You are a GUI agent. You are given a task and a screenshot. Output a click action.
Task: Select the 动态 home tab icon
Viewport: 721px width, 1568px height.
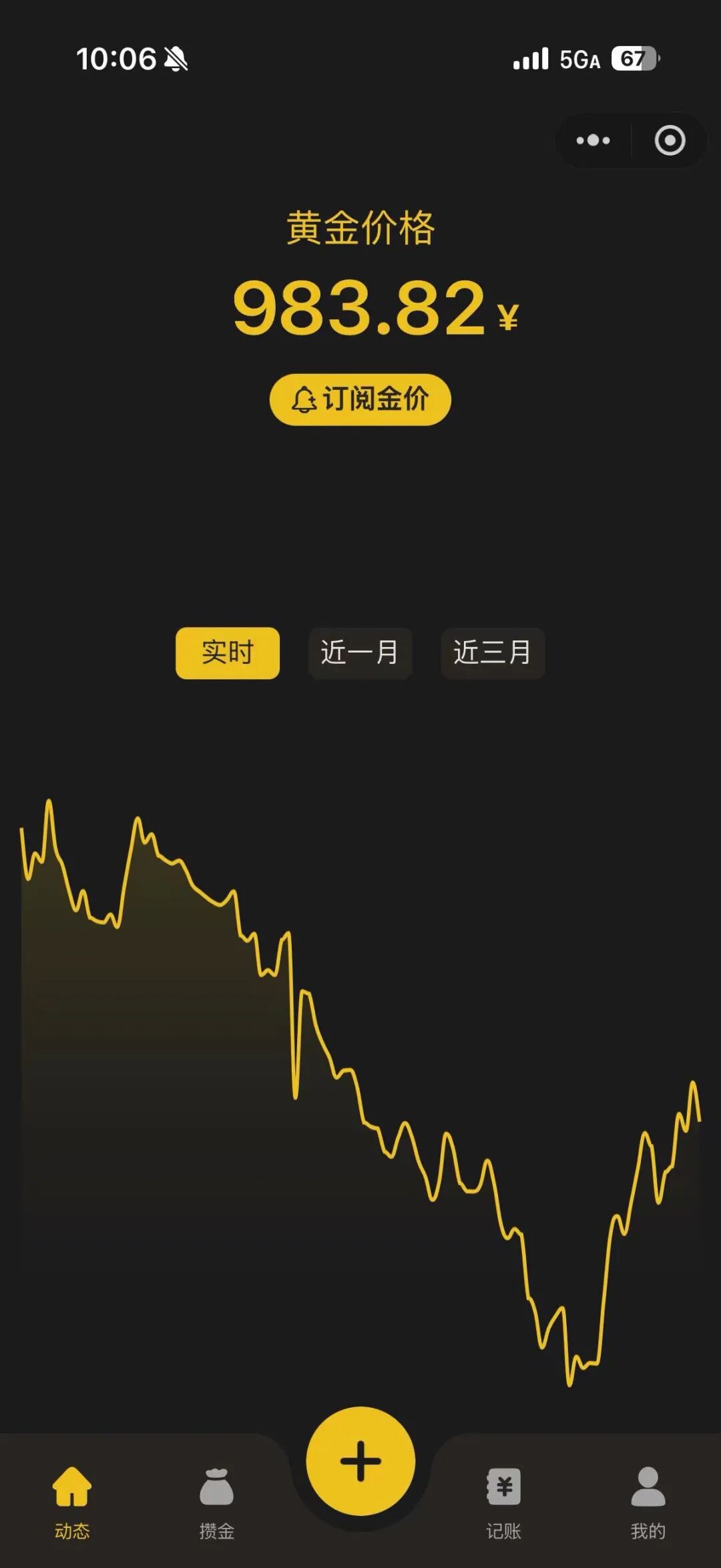[73, 1491]
